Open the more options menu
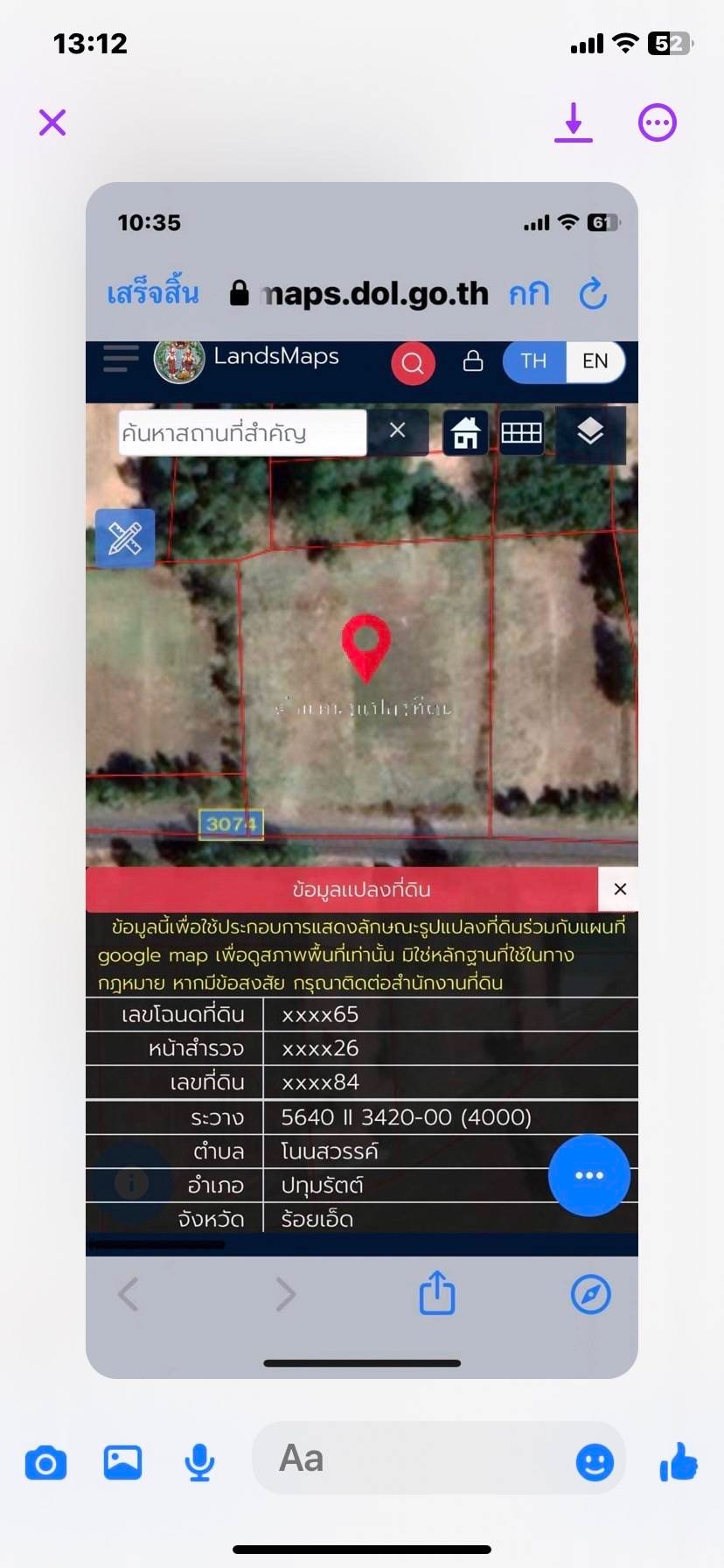 (x=658, y=122)
